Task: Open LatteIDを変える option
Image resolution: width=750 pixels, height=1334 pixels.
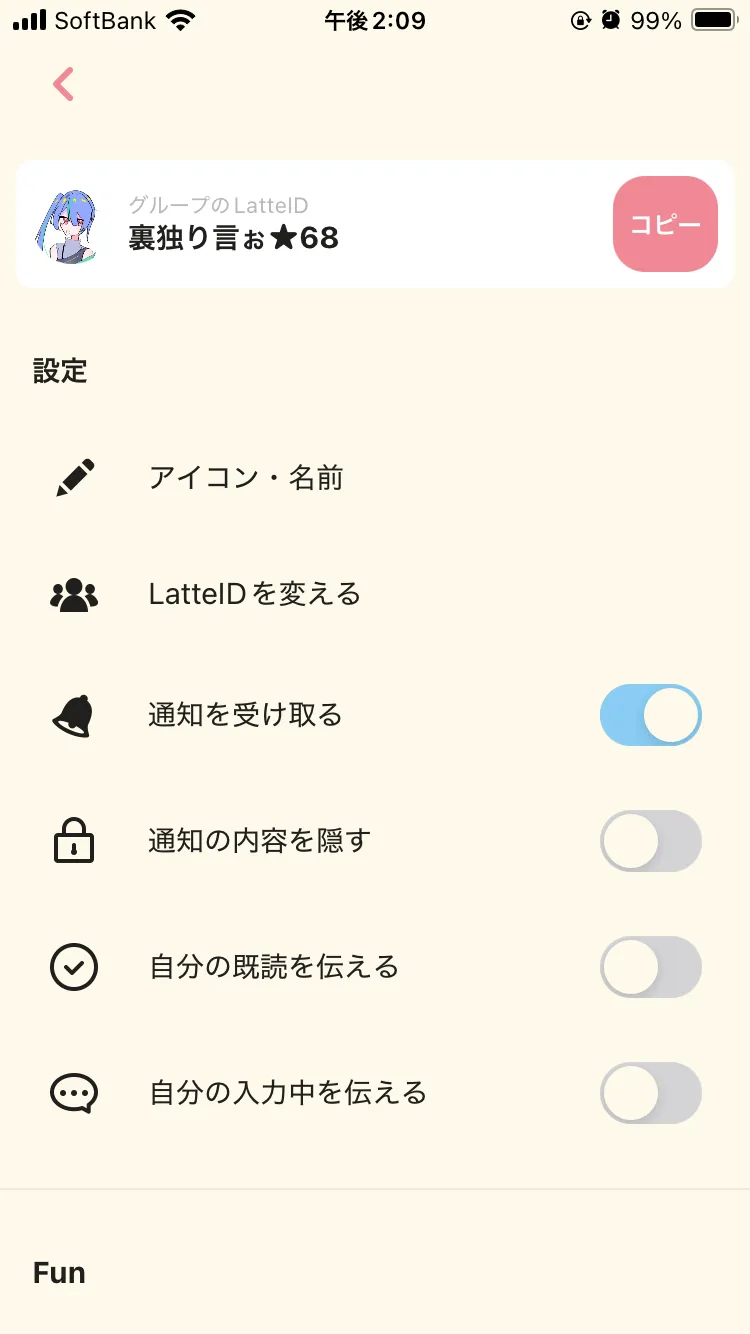Action: click(x=254, y=594)
